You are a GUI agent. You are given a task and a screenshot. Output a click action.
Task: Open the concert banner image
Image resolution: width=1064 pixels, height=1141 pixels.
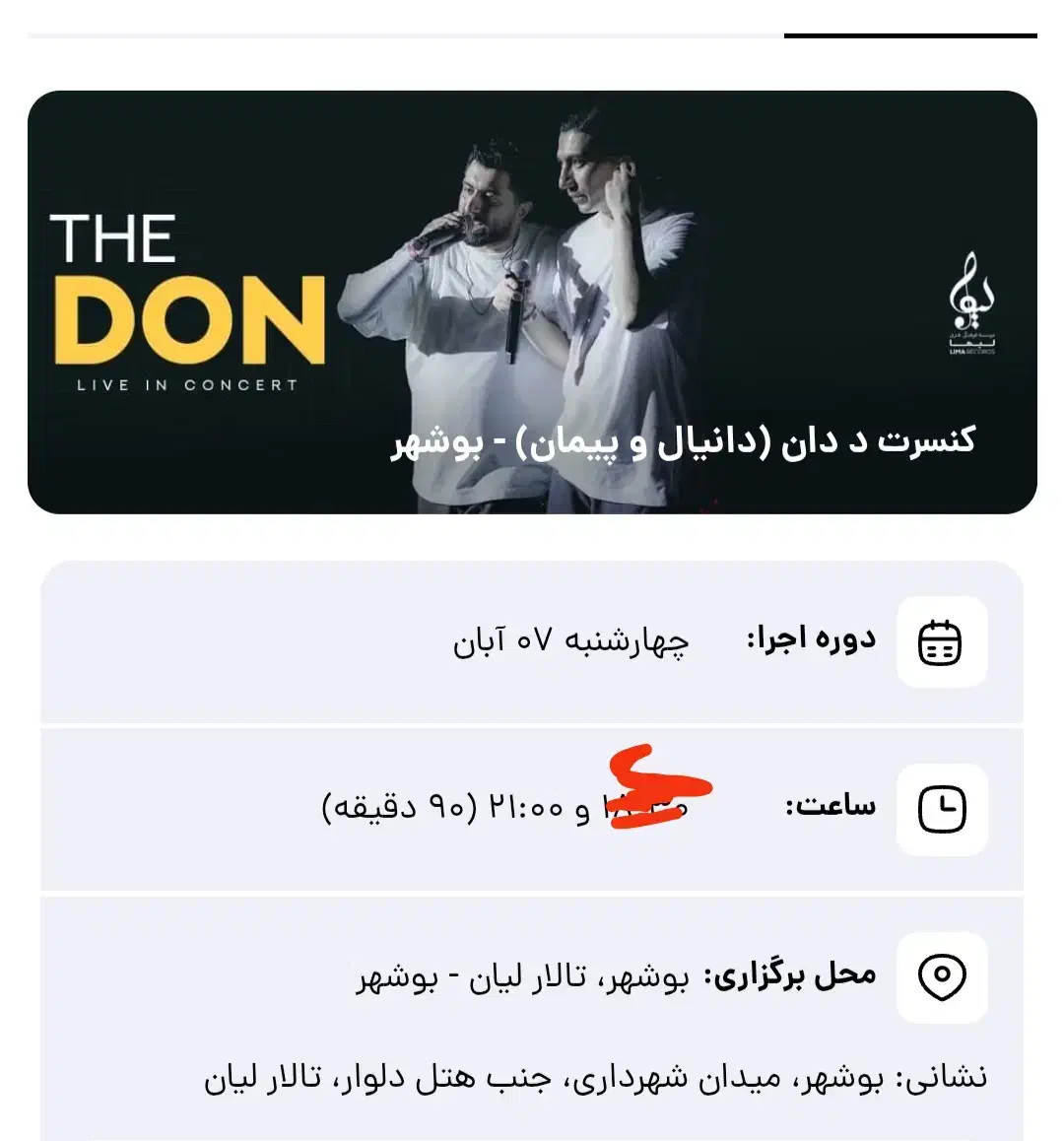point(532,301)
